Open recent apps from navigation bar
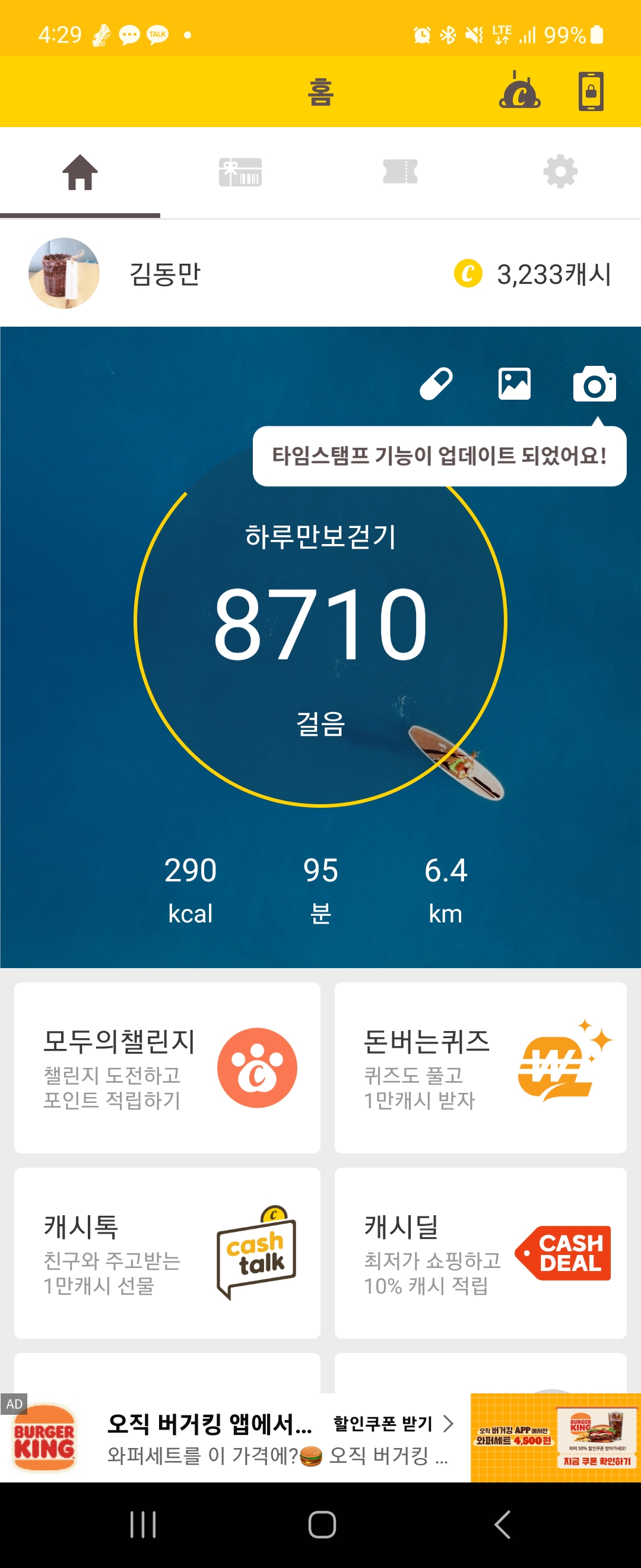Viewport: 641px width, 1568px height. point(144,1524)
